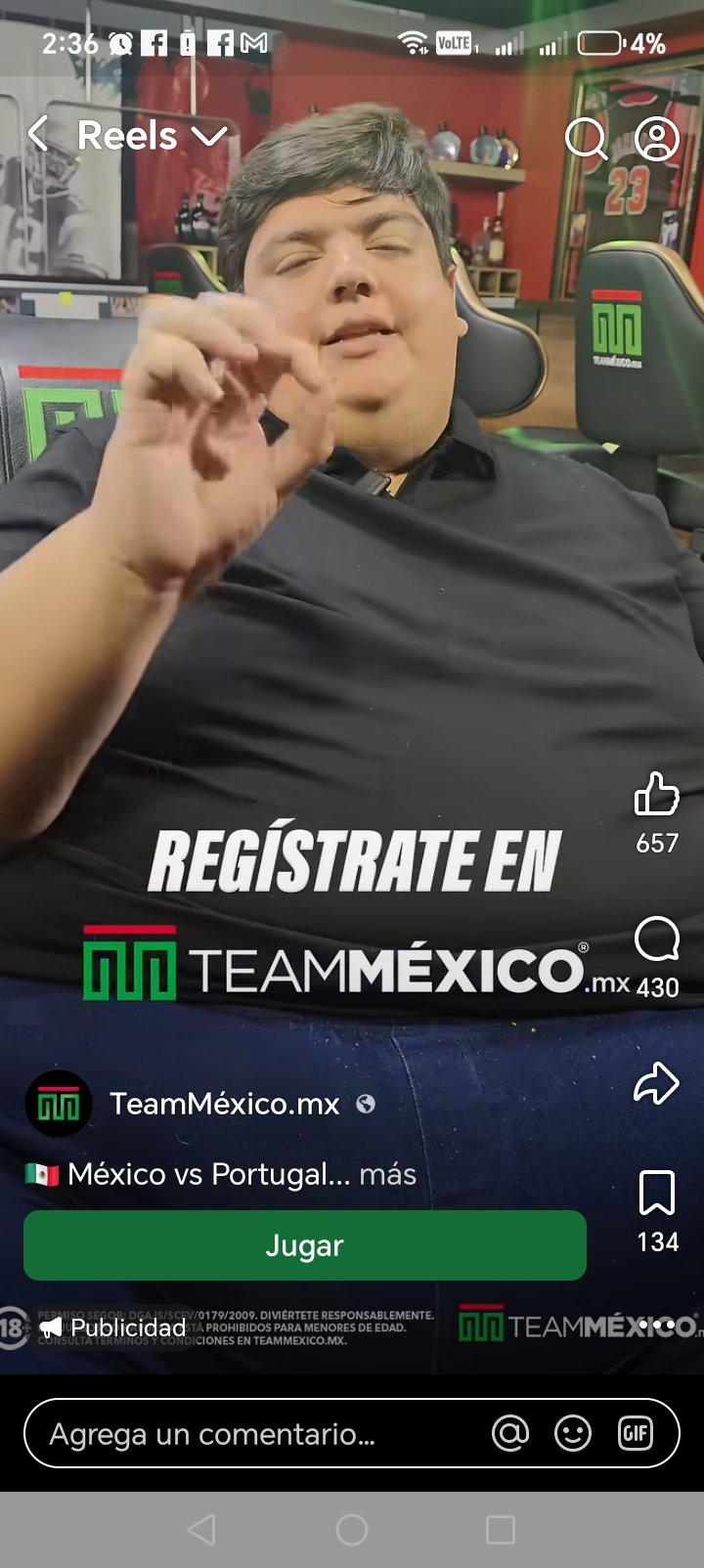Open the system recent apps view

[501, 1530]
